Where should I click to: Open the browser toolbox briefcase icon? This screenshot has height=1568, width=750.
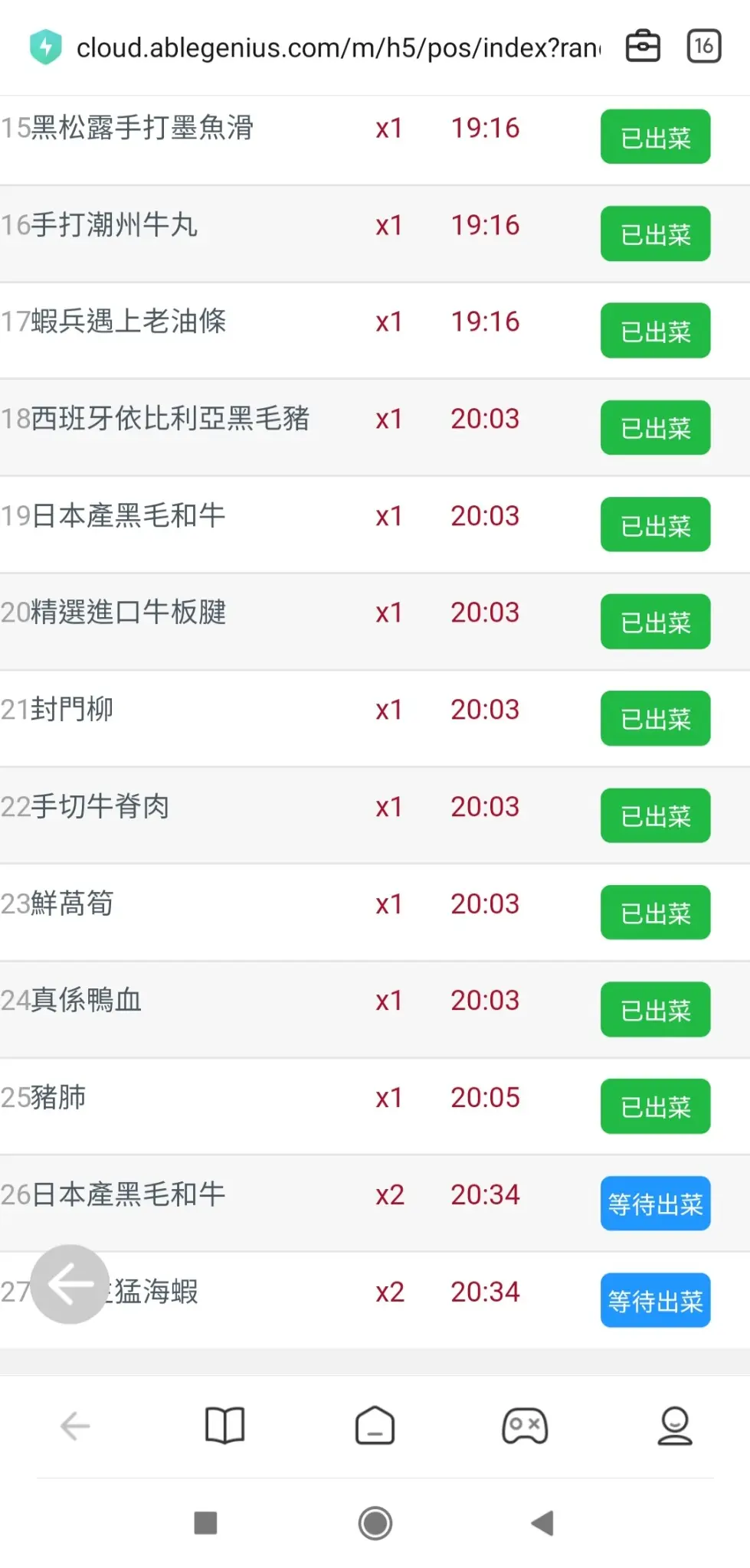pos(643,47)
